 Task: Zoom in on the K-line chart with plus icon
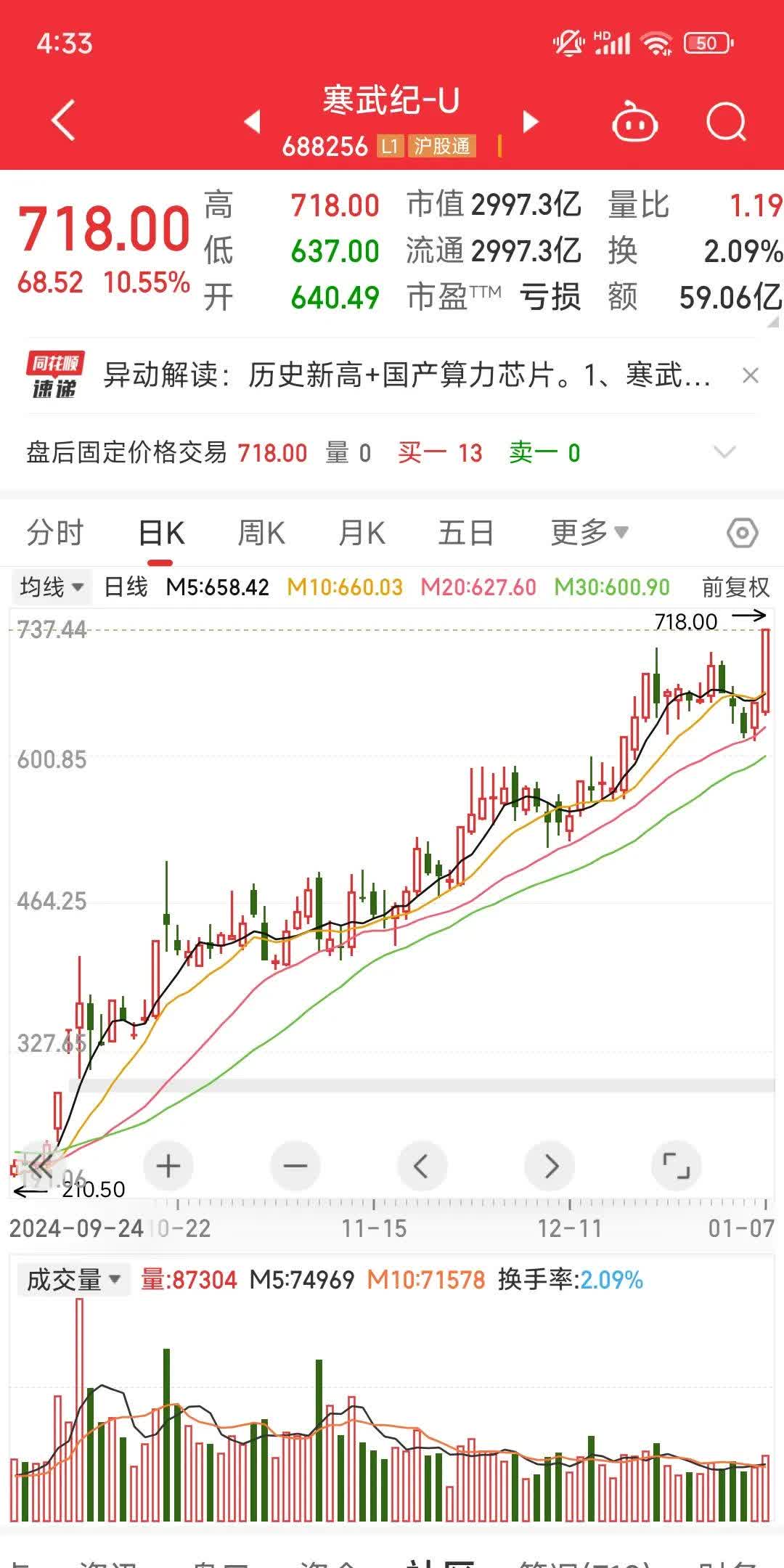pos(168,1167)
